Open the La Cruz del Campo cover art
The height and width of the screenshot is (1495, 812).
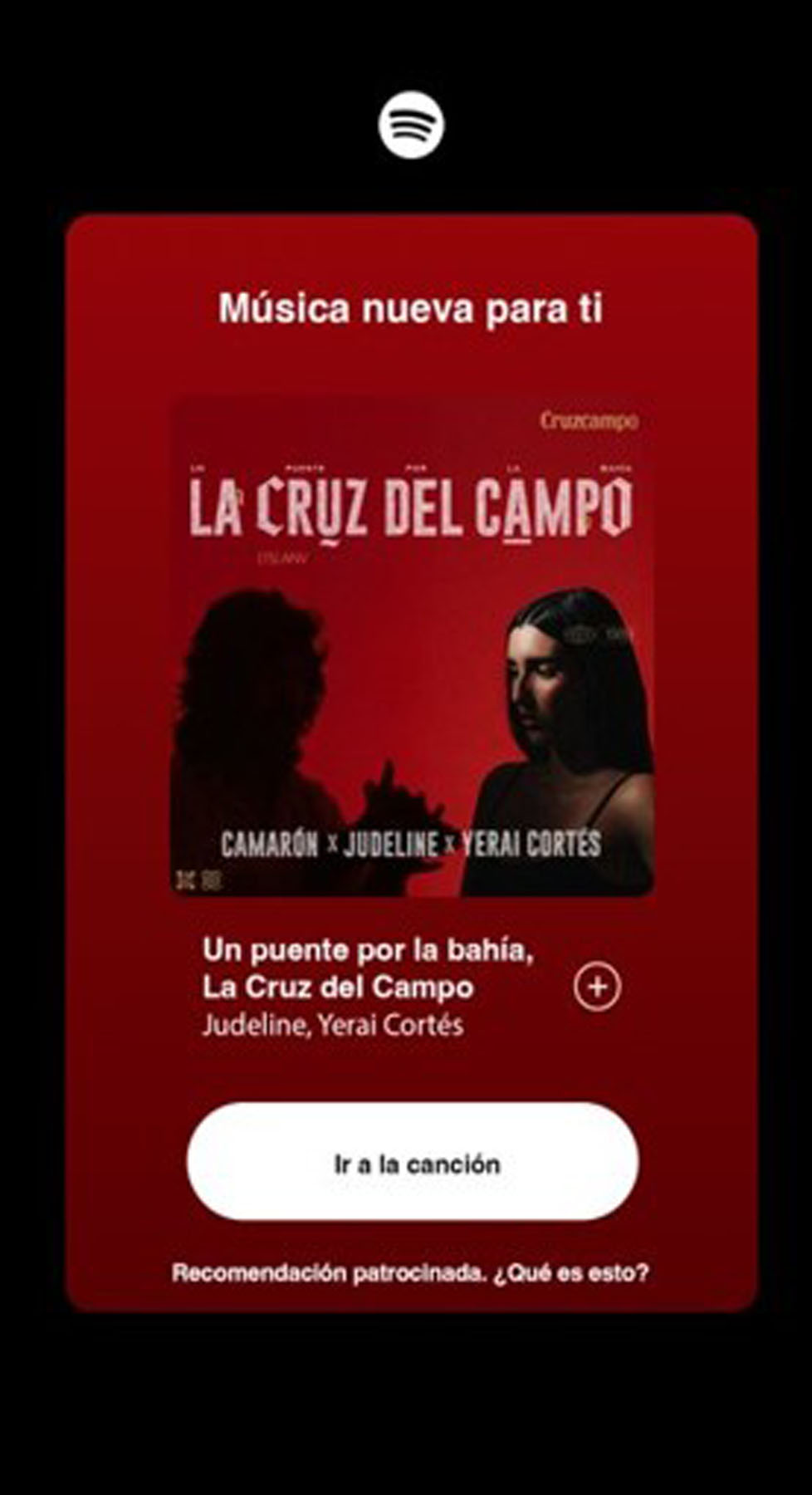412,648
